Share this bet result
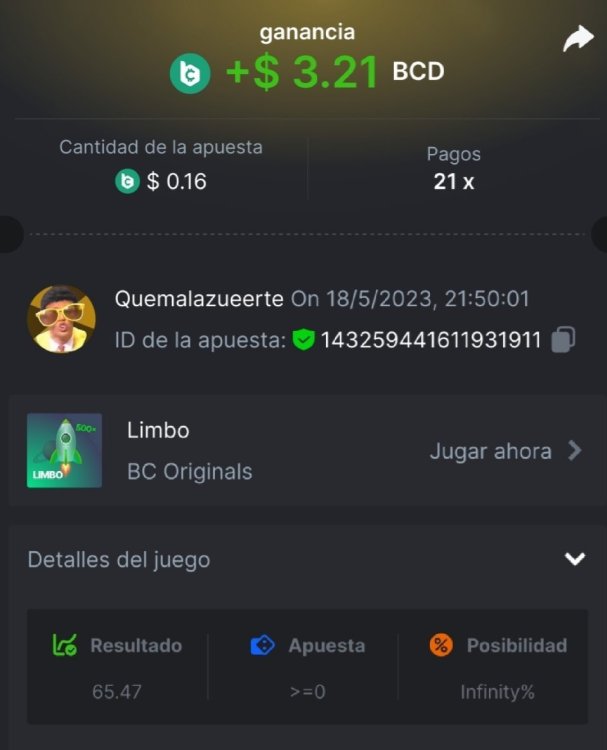Viewport: 607px width, 750px height. pyautogui.click(x=578, y=40)
